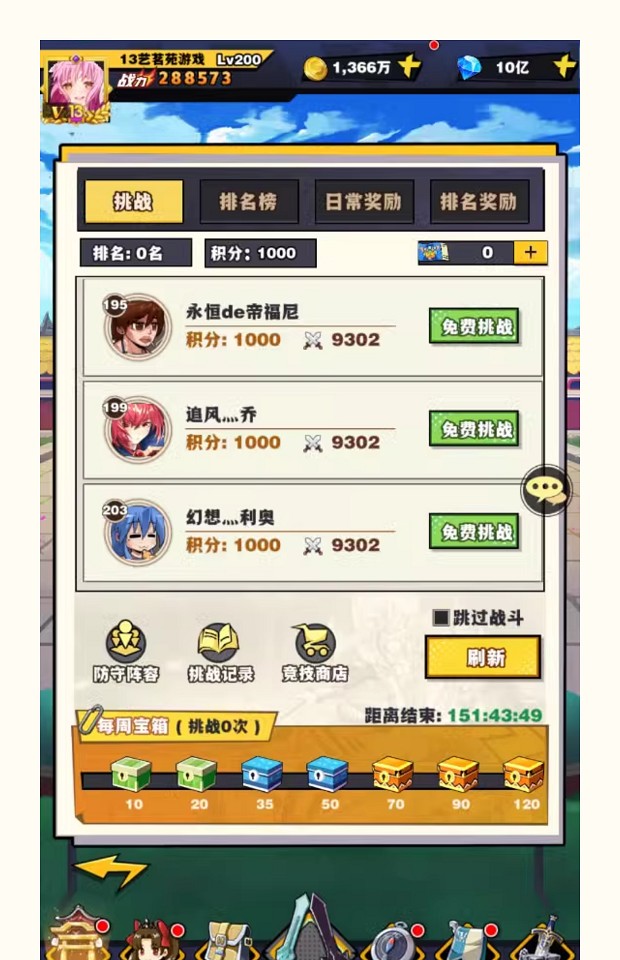Open the 竞技商店 arena shop
The width and height of the screenshot is (620, 960).
(314, 652)
